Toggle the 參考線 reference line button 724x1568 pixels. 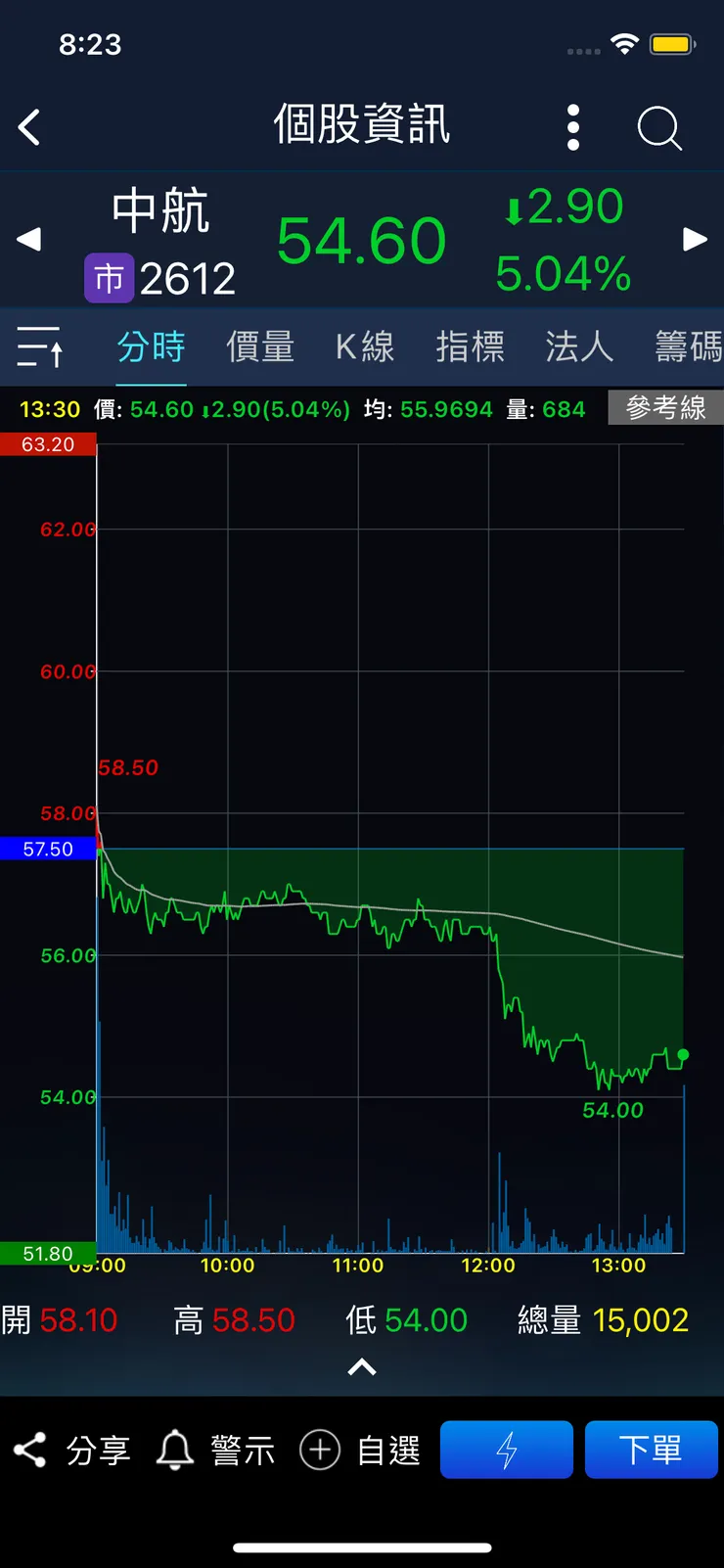coord(666,407)
